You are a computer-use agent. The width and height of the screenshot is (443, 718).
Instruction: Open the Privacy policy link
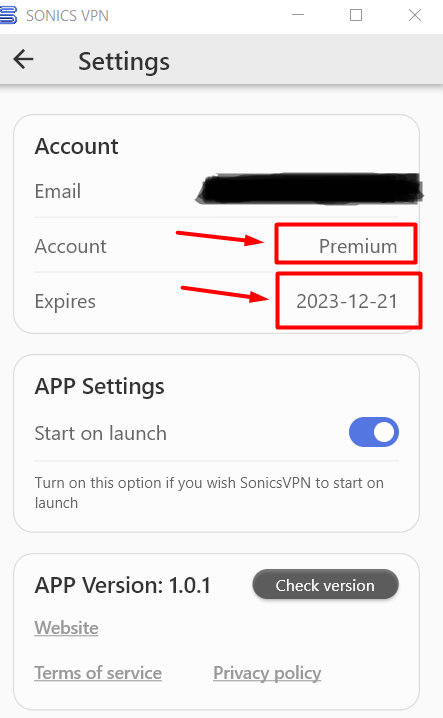267,673
